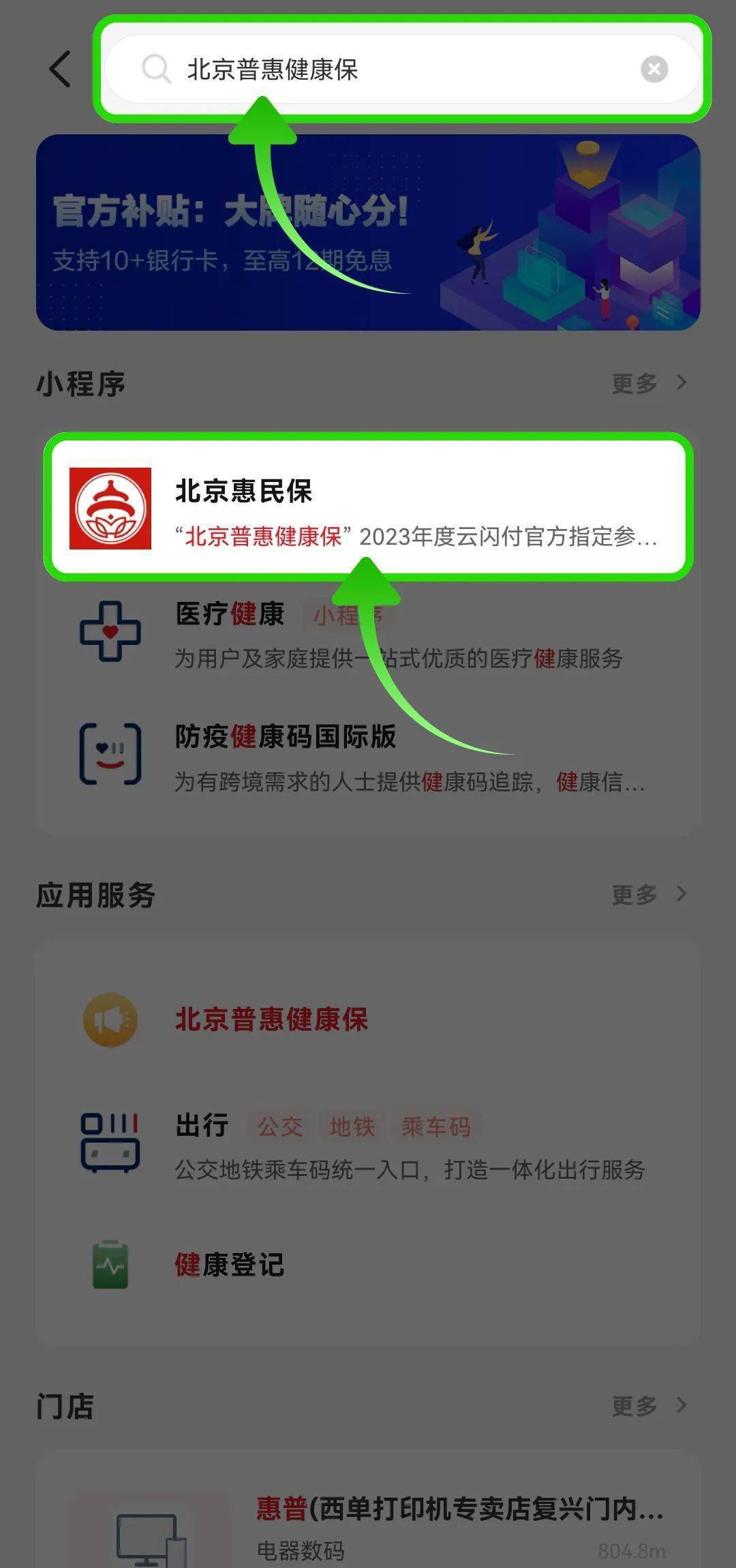
Task: Open 防疫健康码国际版 mini program
Action: [x=368, y=755]
